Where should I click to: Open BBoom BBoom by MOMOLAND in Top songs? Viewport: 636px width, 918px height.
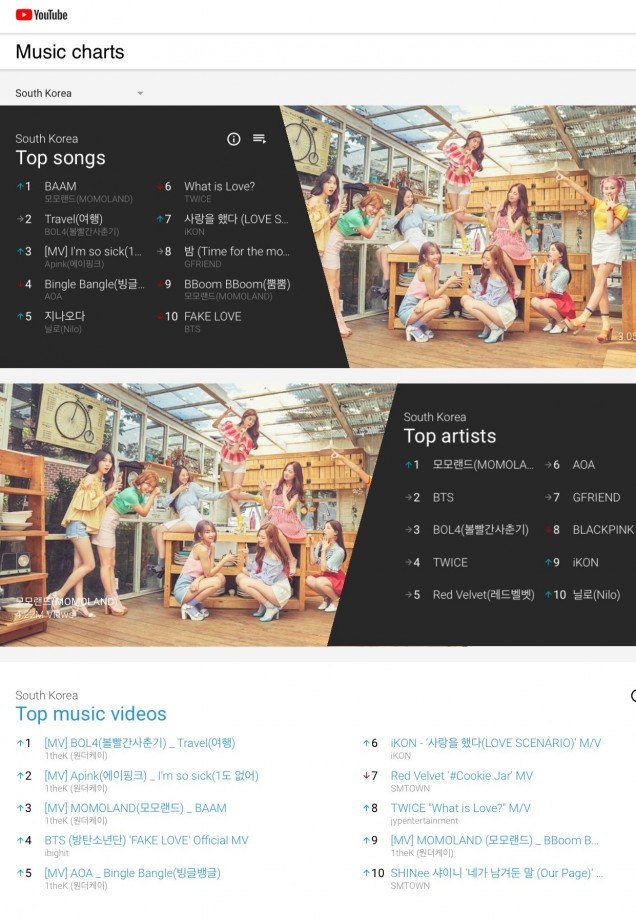coord(237,284)
